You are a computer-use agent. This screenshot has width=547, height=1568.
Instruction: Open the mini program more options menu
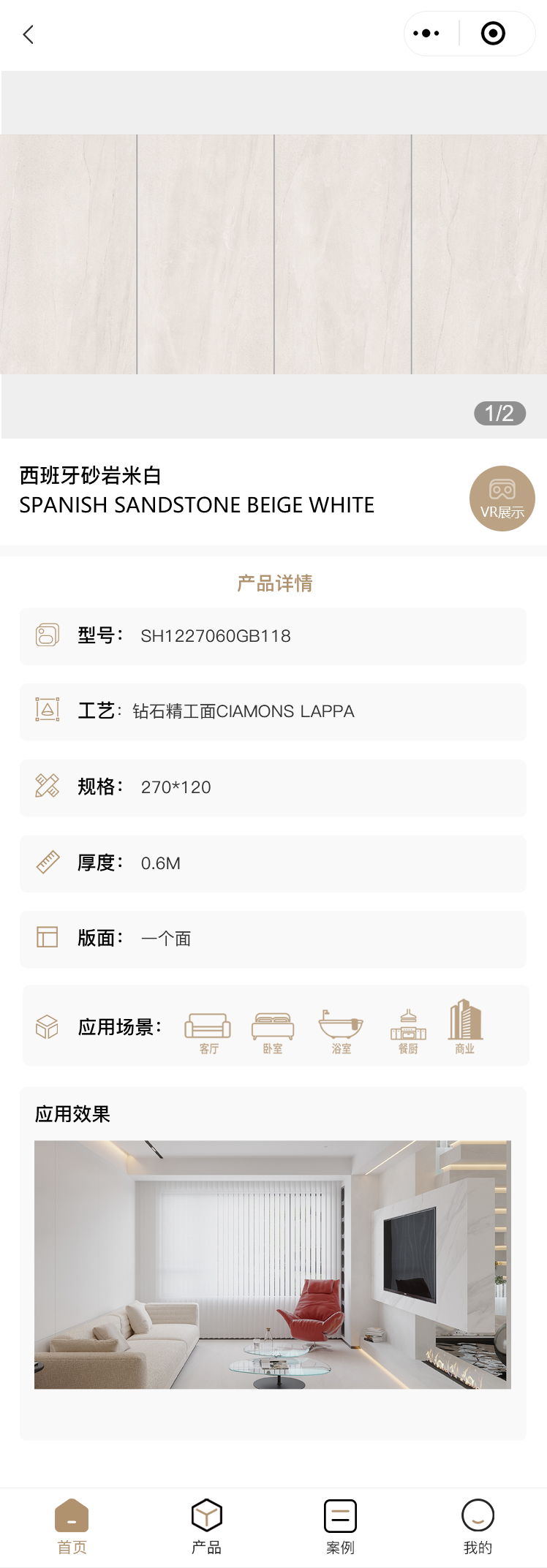(x=426, y=34)
